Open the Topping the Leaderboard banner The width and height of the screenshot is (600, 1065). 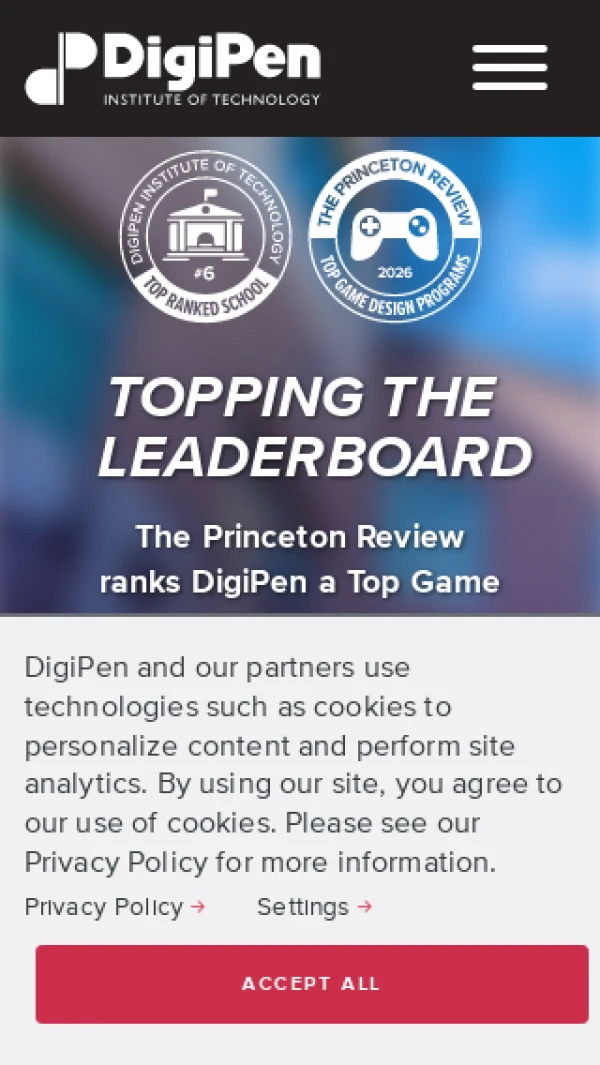point(314,428)
